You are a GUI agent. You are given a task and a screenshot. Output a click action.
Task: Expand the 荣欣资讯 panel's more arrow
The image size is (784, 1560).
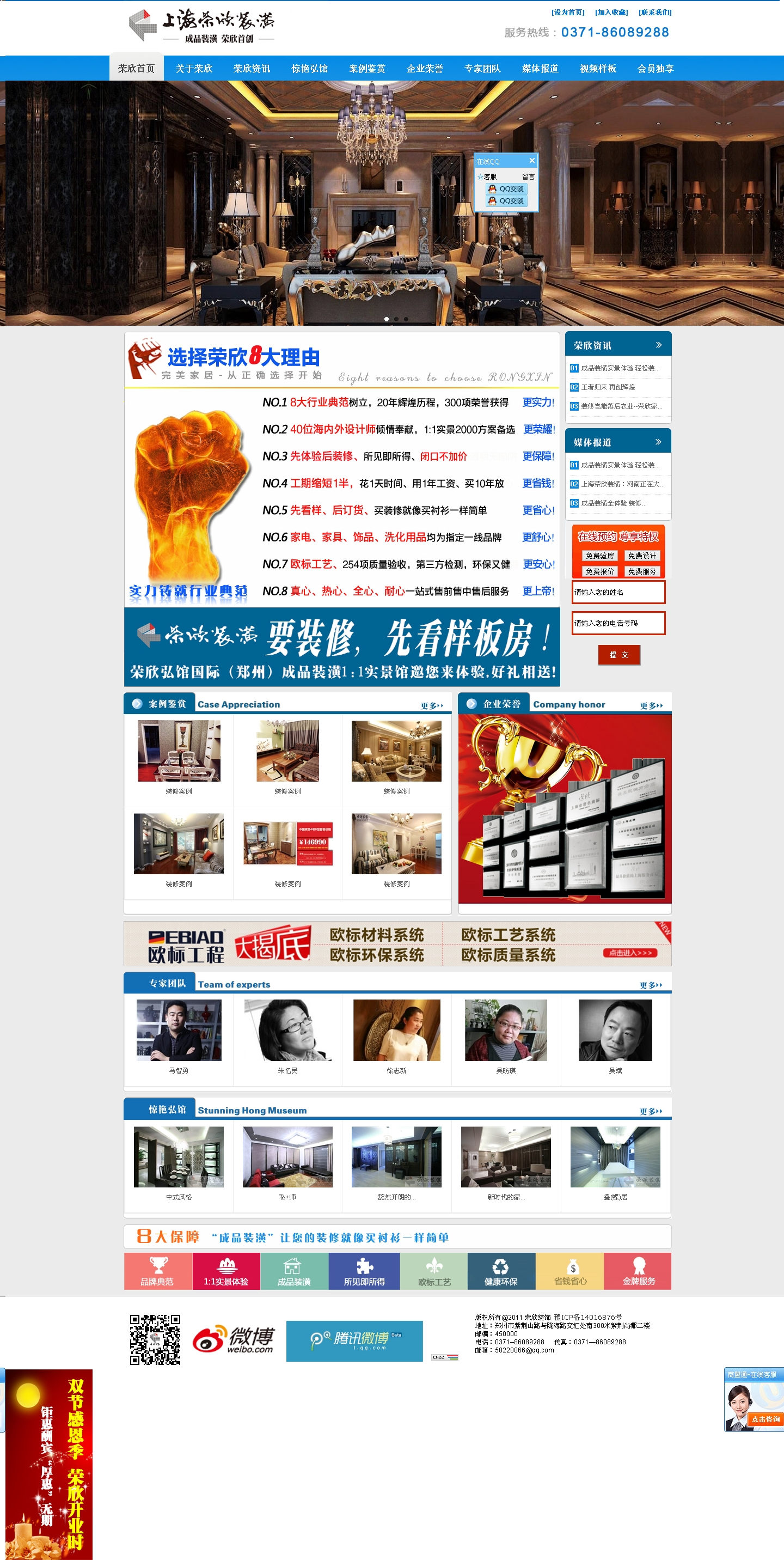(659, 345)
